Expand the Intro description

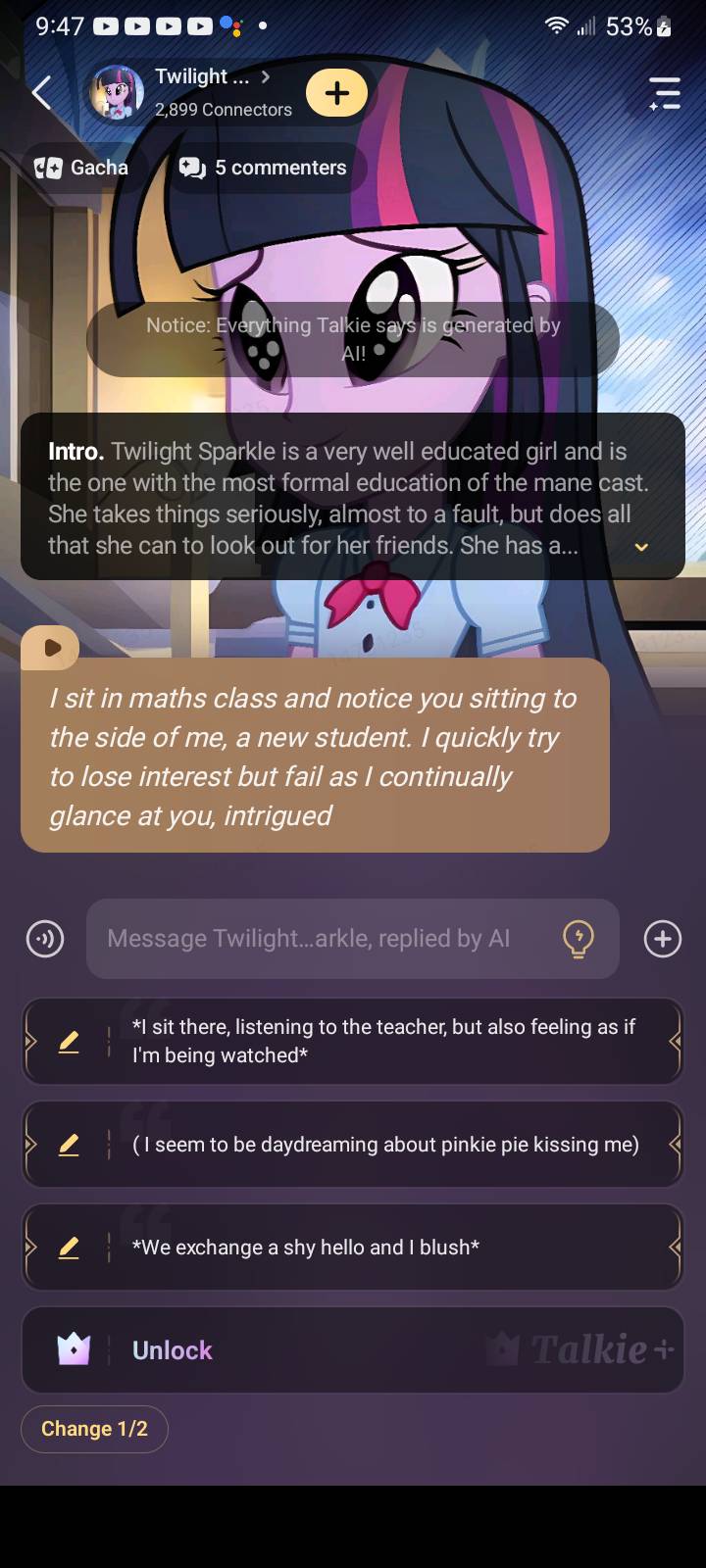(x=641, y=547)
